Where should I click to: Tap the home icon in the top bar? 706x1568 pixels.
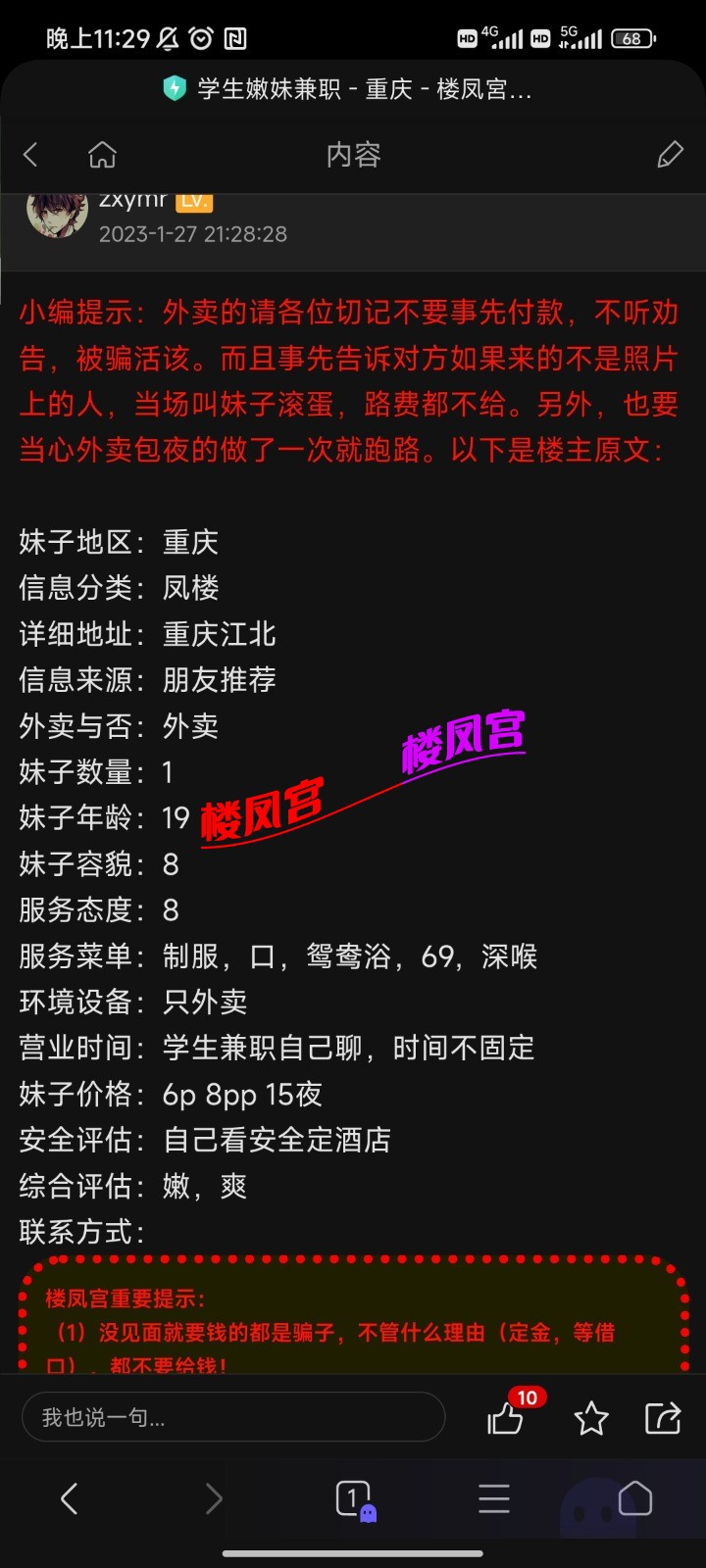[102, 155]
